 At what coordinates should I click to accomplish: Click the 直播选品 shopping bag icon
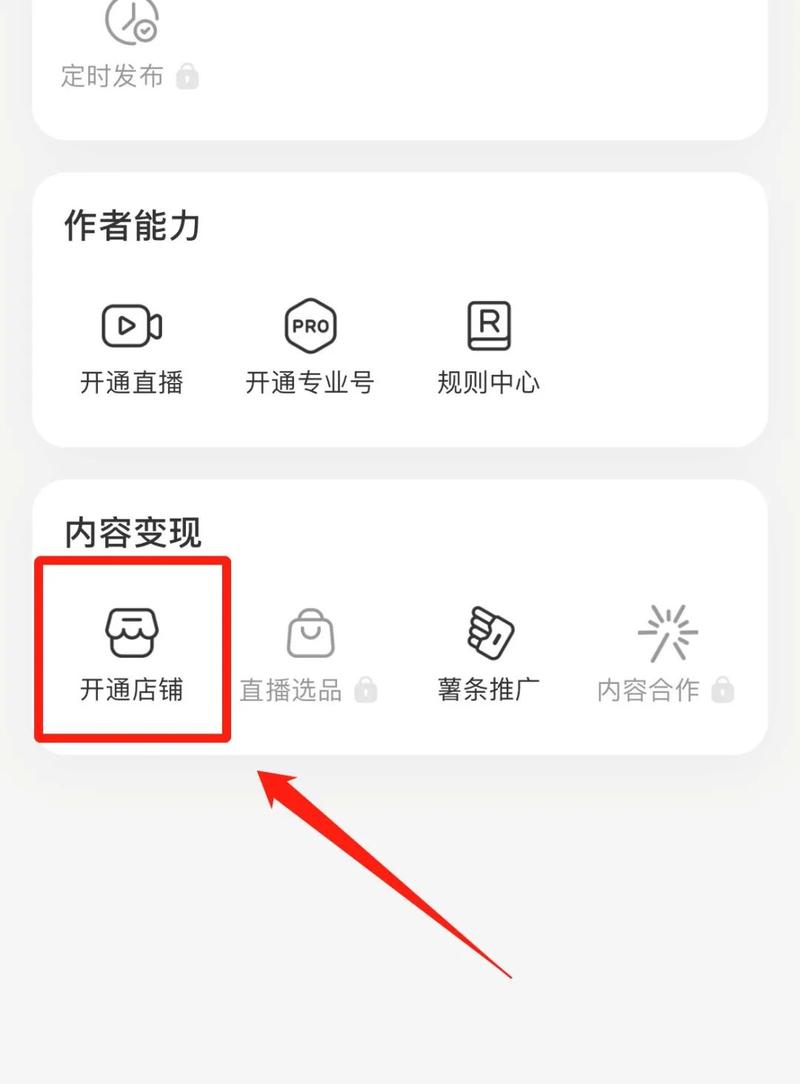coord(310,630)
